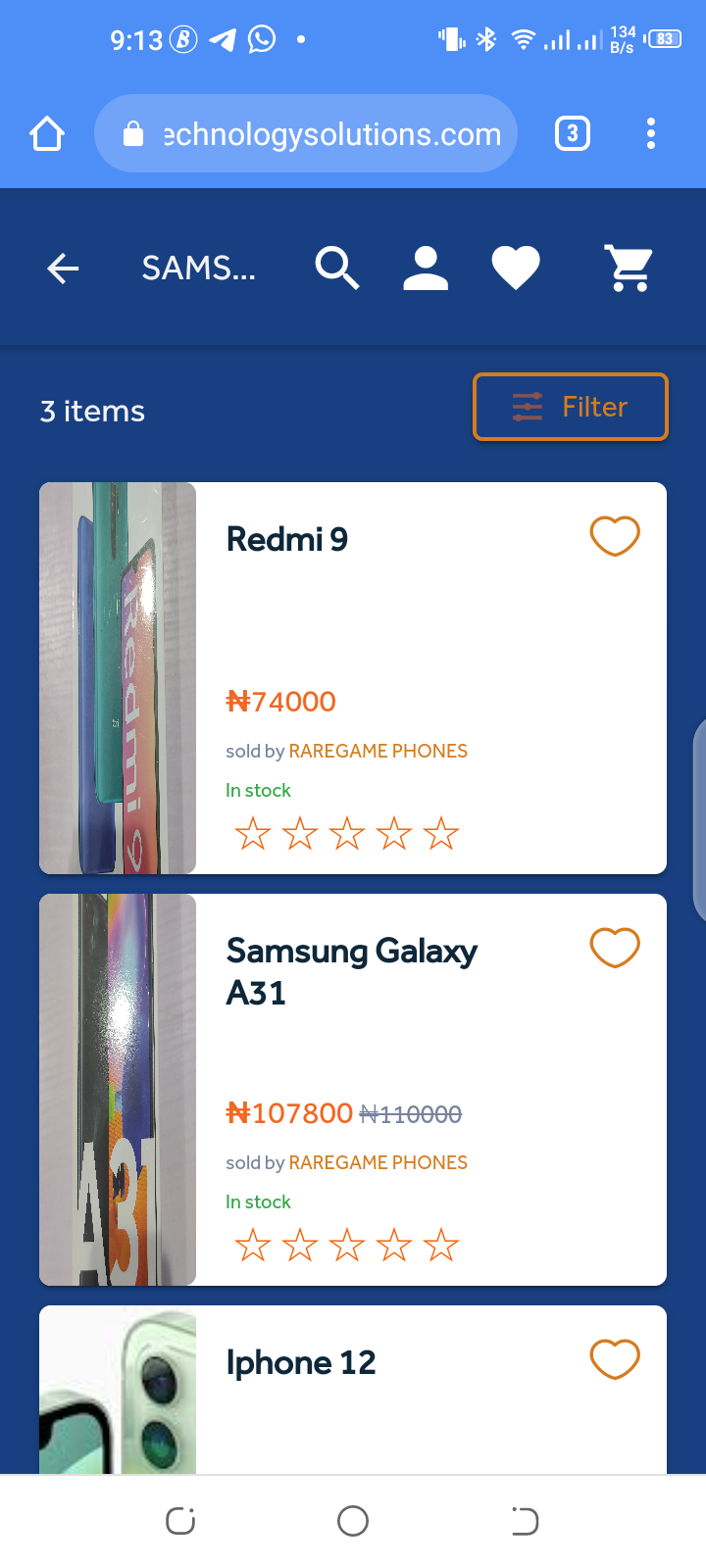Add Samsung Galaxy A31 to wishlist
Screen dimensions: 706x1568
[615, 948]
